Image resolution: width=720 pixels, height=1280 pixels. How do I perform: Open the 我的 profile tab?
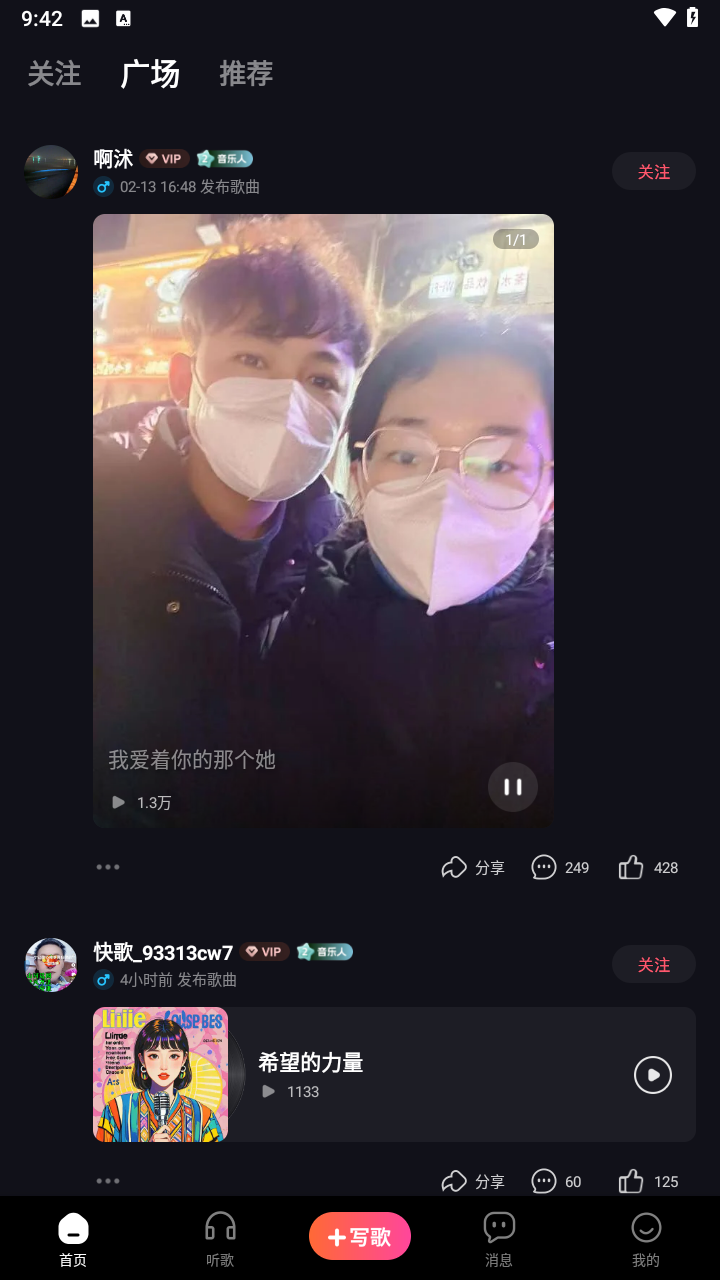(x=646, y=1239)
